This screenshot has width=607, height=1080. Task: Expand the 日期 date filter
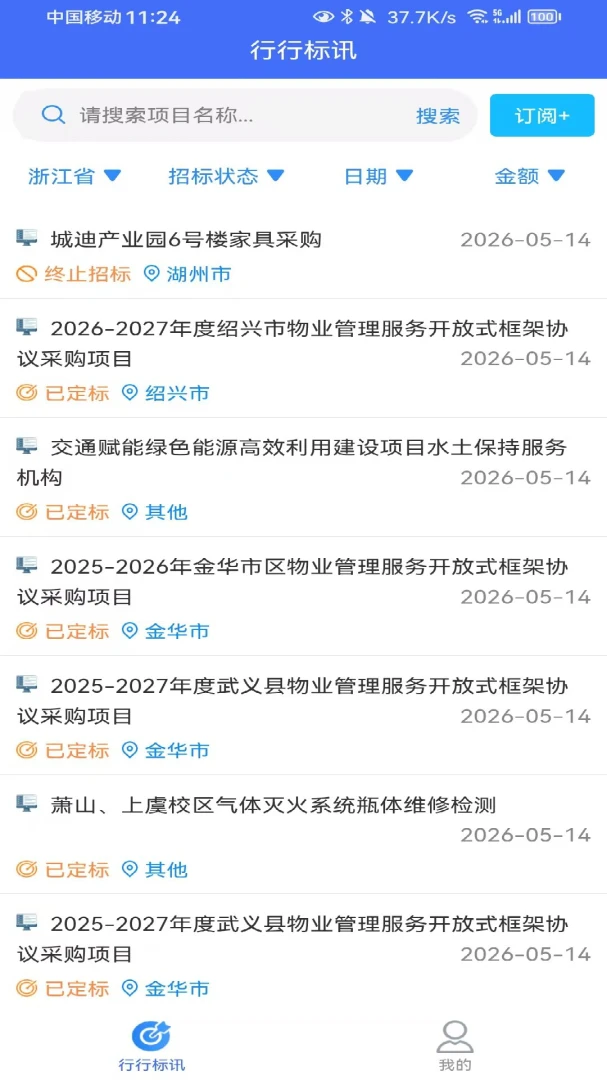tap(378, 176)
